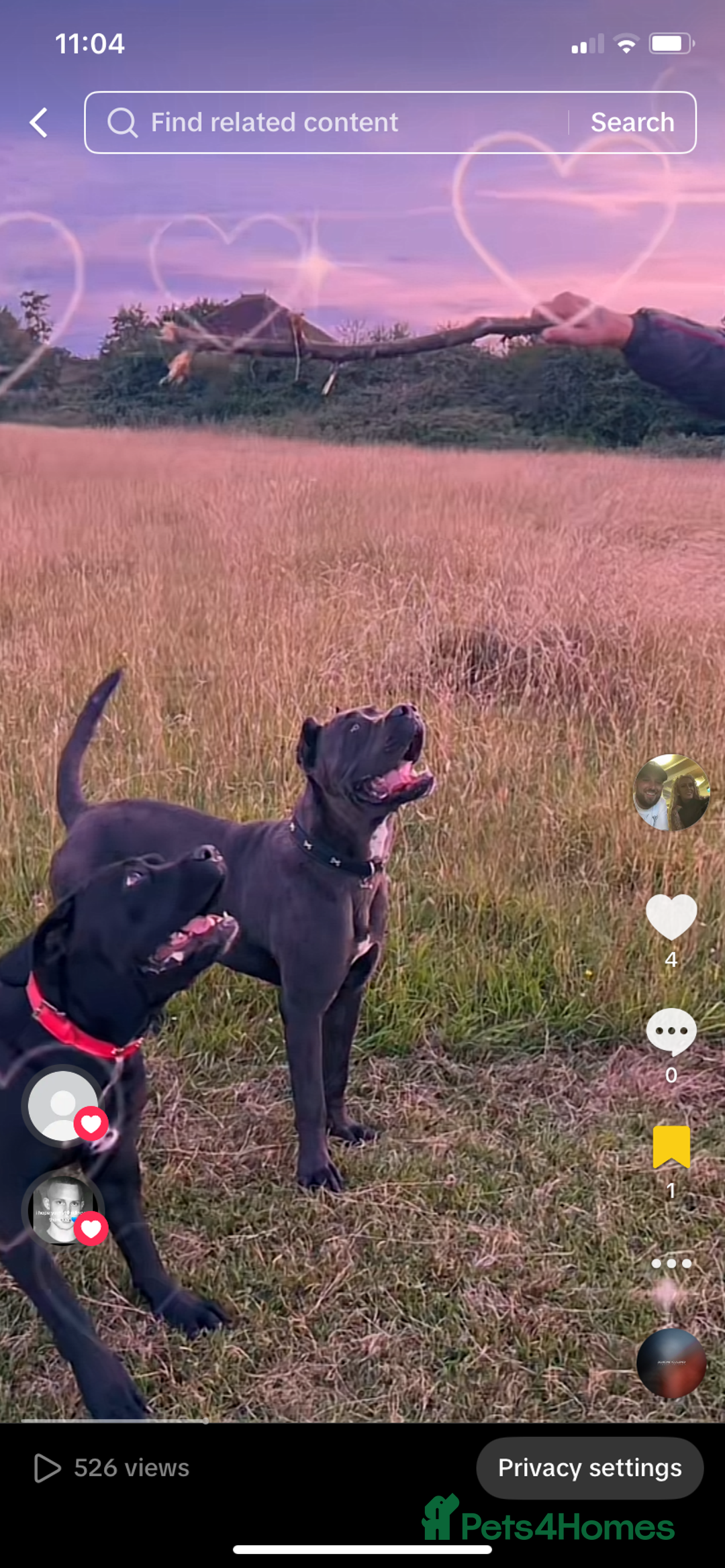Toggle the yellow bookmark for this video
Image resolution: width=725 pixels, height=1568 pixels.
point(671,1147)
